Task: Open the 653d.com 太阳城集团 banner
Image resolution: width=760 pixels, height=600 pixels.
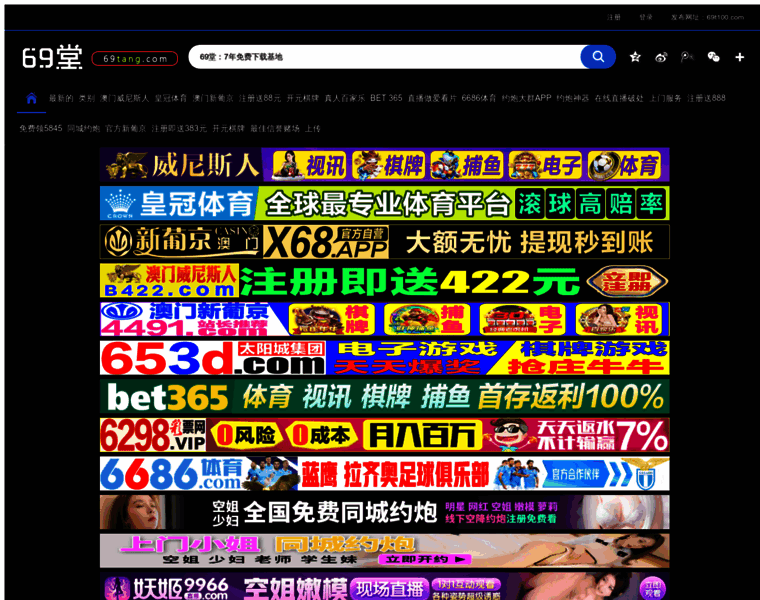Action: pos(384,357)
